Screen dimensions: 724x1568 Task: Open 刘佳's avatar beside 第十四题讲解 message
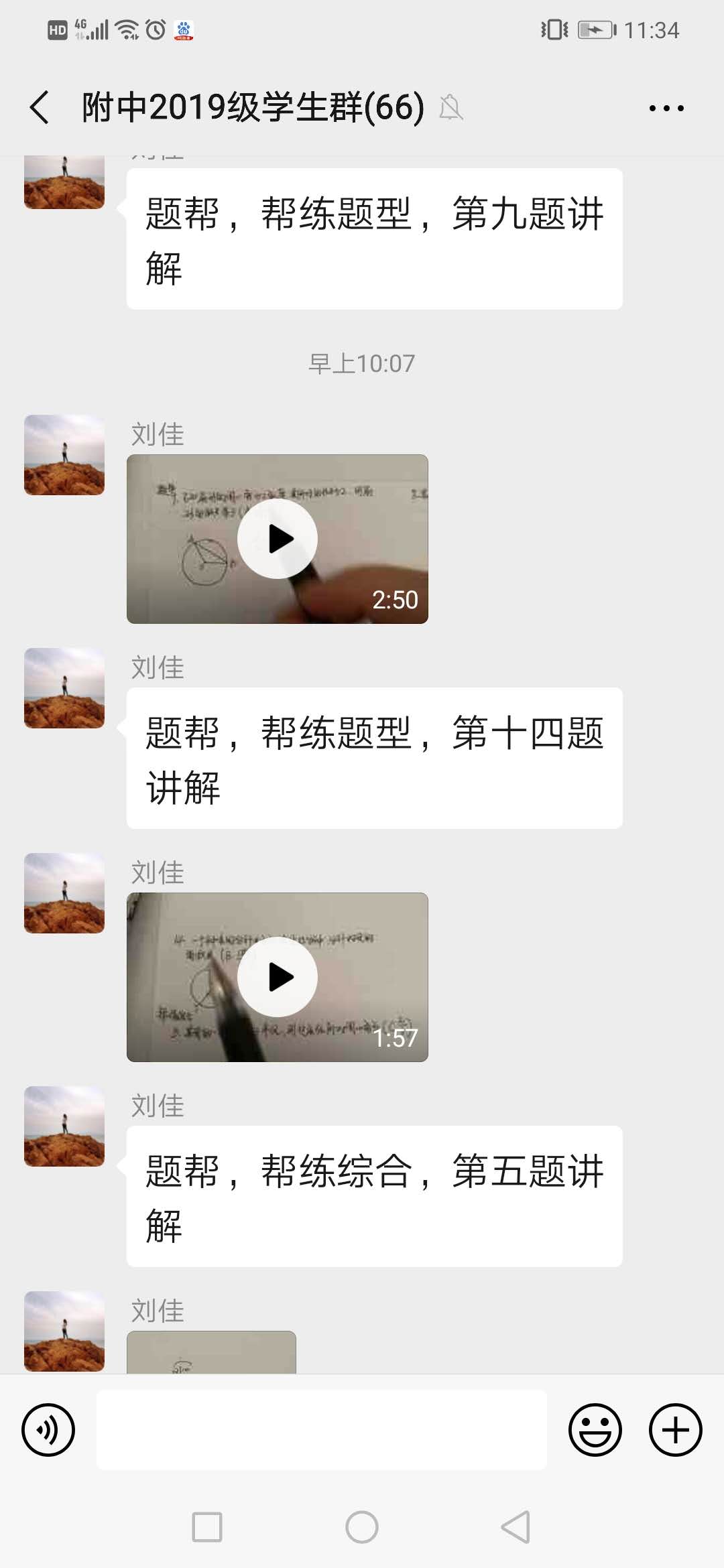[x=64, y=688]
